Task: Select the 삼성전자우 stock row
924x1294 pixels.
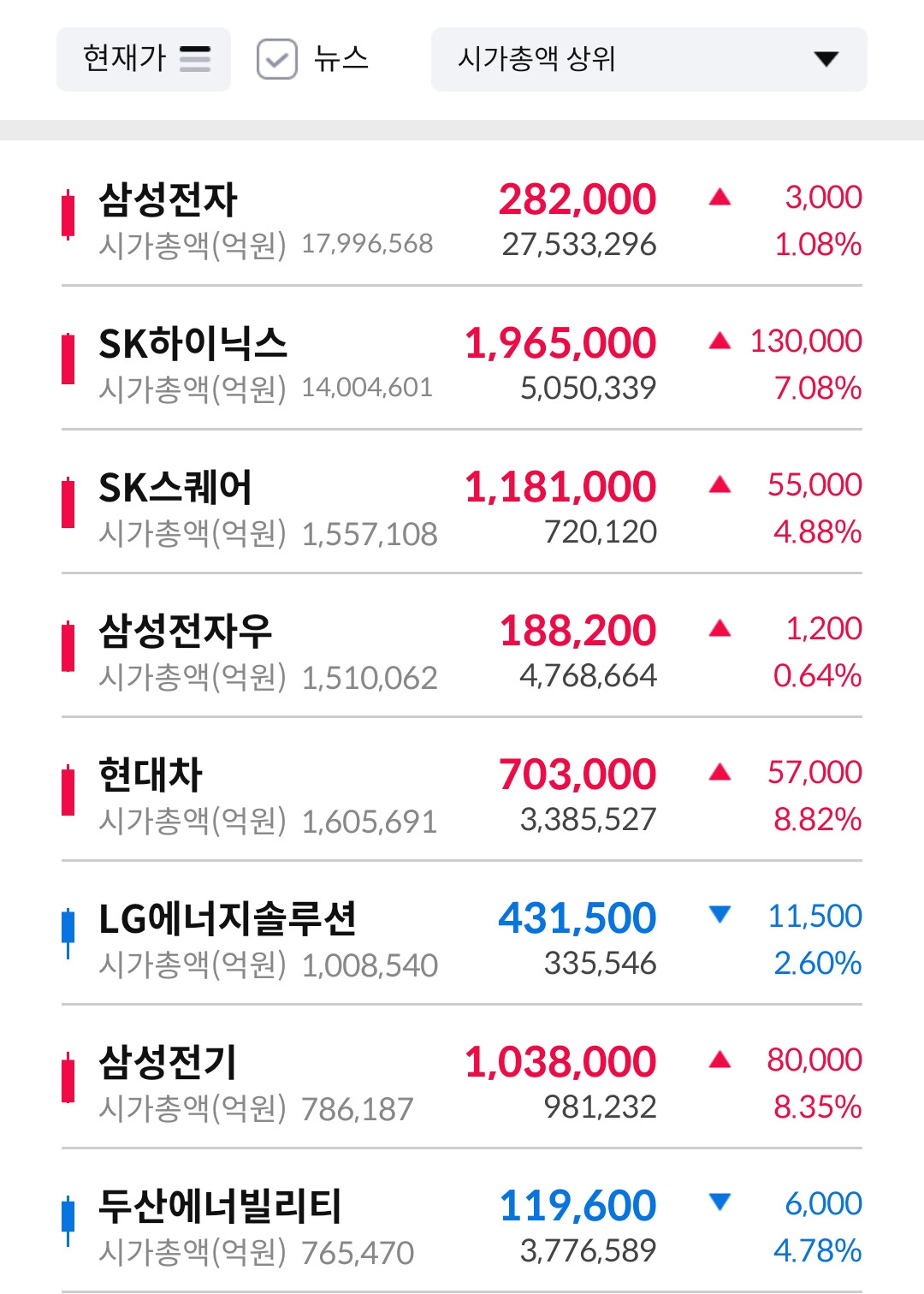Action: pyautogui.click(x=462, y=645)
